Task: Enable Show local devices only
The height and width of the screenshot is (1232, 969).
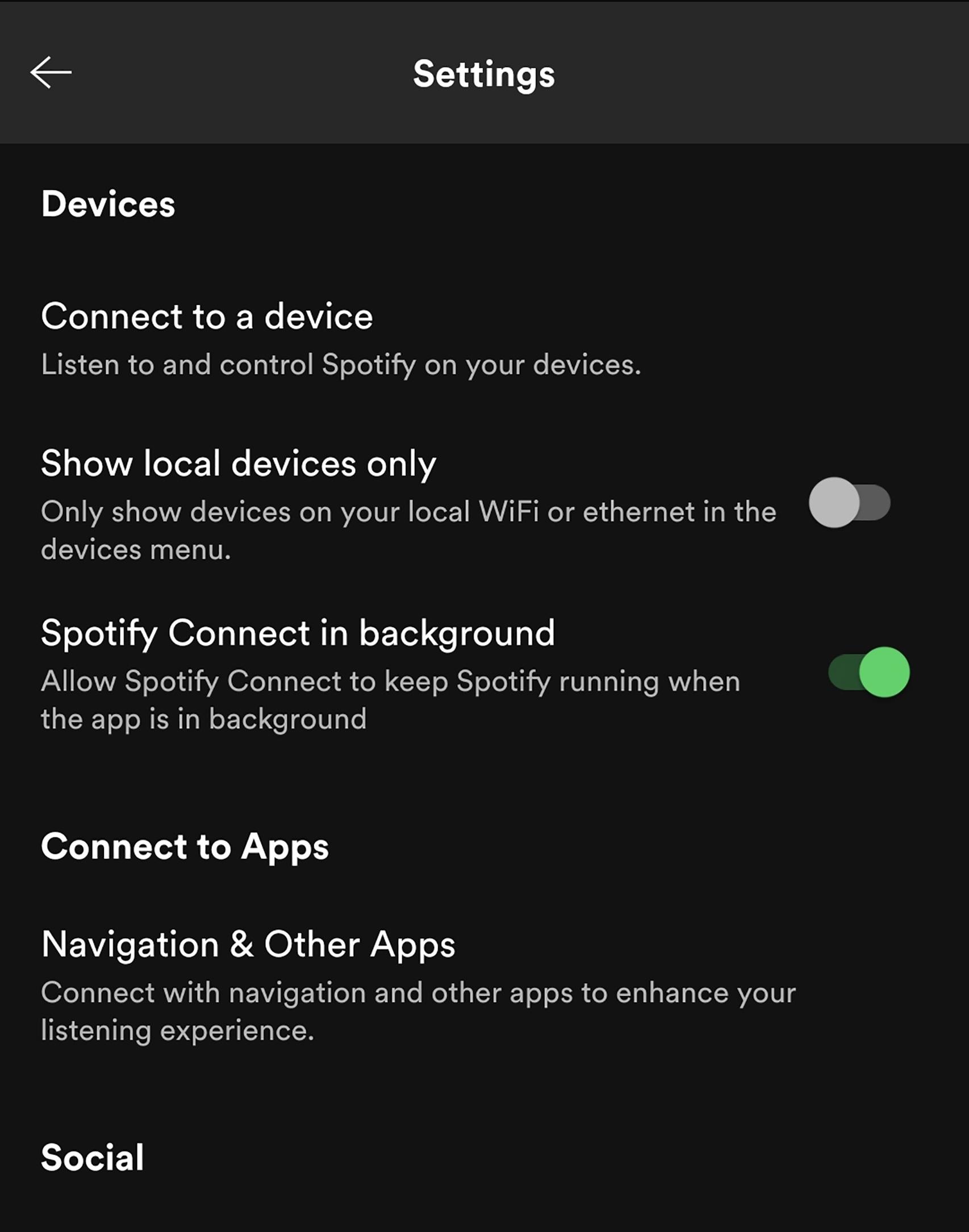Action: click(849, 503)
